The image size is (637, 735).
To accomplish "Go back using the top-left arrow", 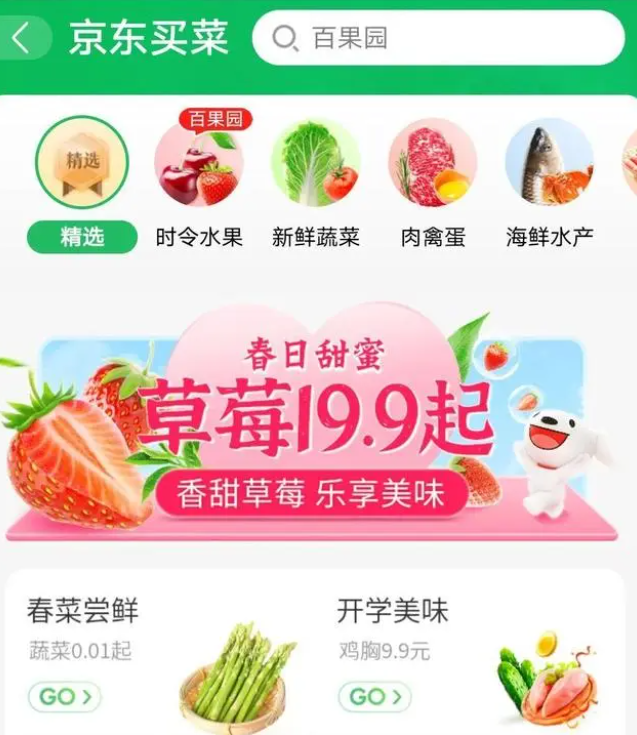I will point(21,39).
